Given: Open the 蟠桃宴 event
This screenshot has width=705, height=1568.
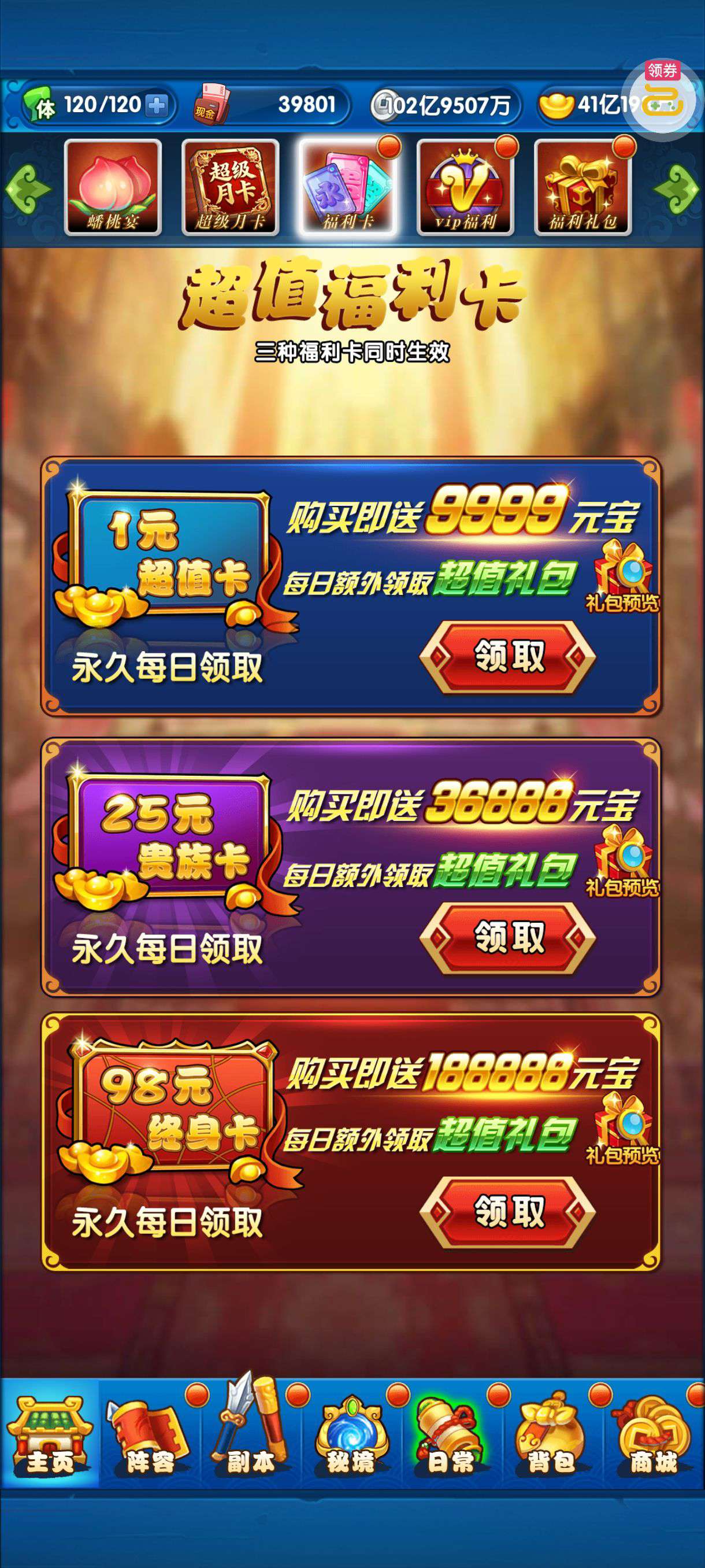Looking at the screenshot, I should pyautogui.click(x=113, y=187).
